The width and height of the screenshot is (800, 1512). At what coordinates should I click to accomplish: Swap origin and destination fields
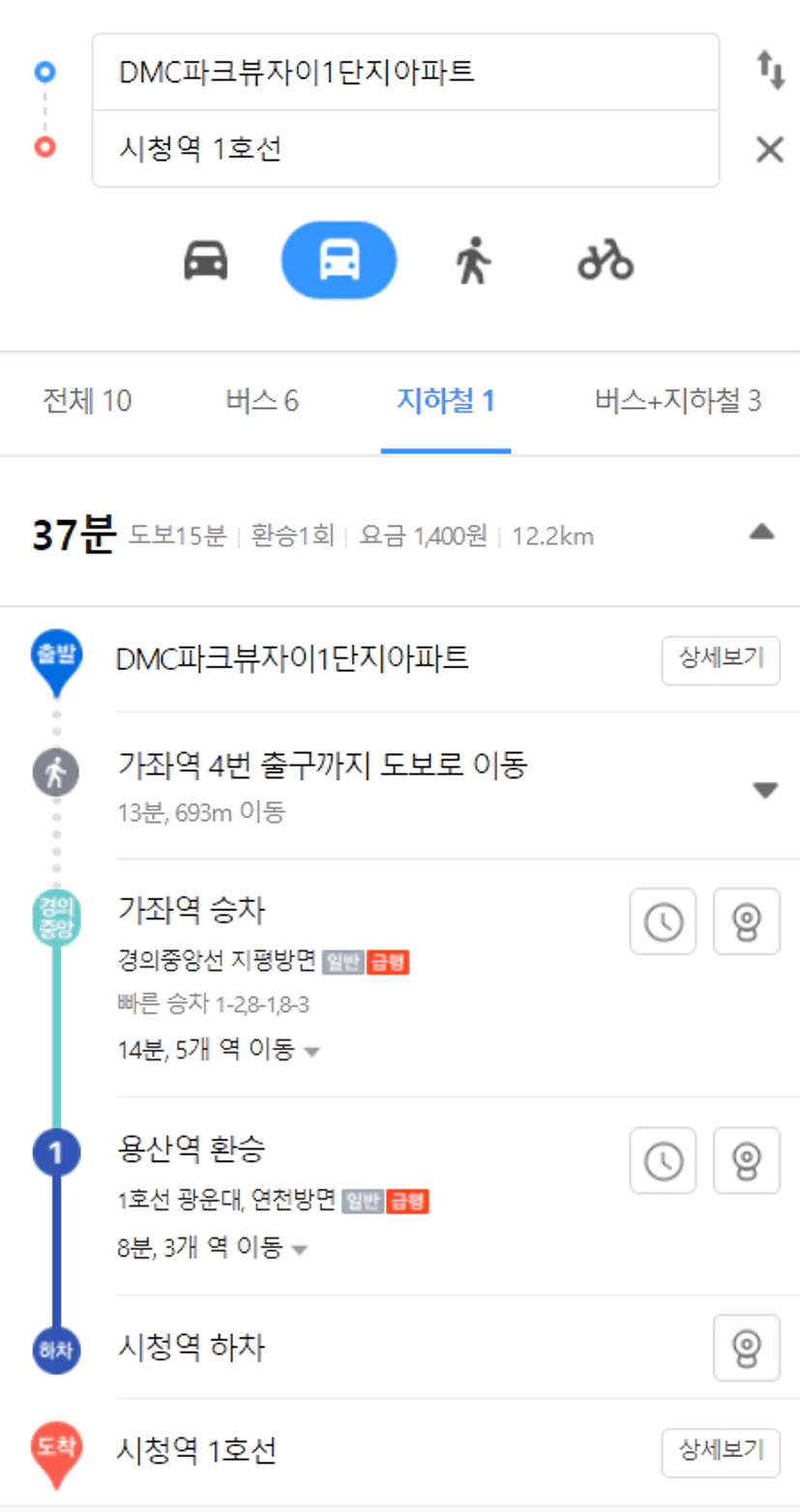[770, 72]
